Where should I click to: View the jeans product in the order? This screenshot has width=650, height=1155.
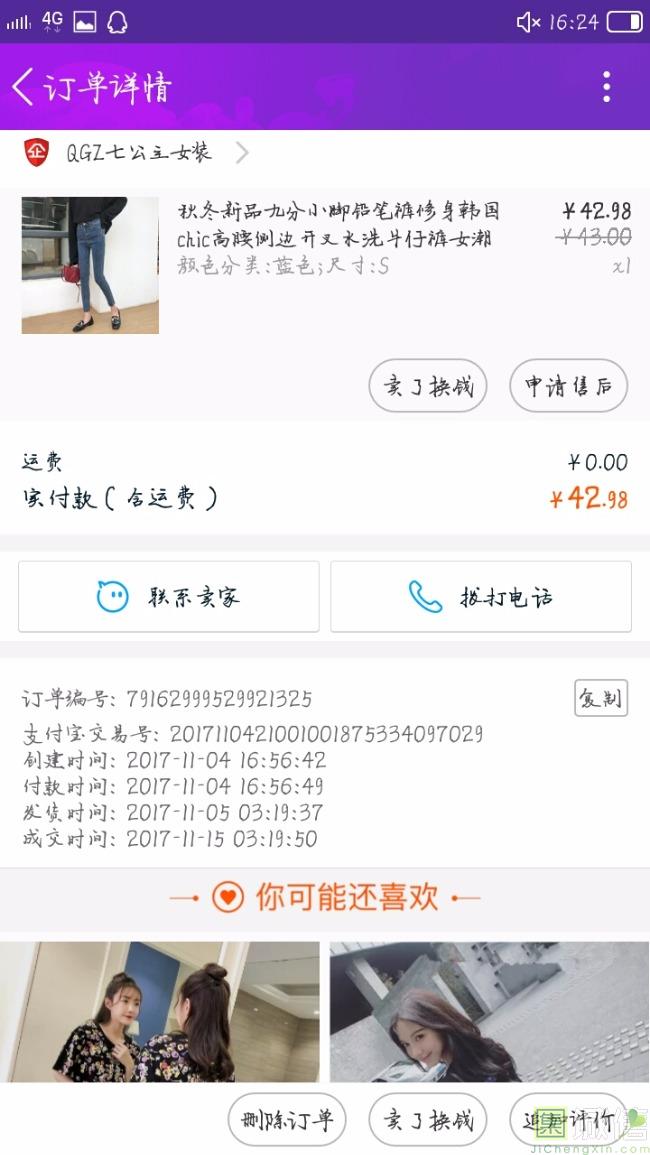(90, 265)
